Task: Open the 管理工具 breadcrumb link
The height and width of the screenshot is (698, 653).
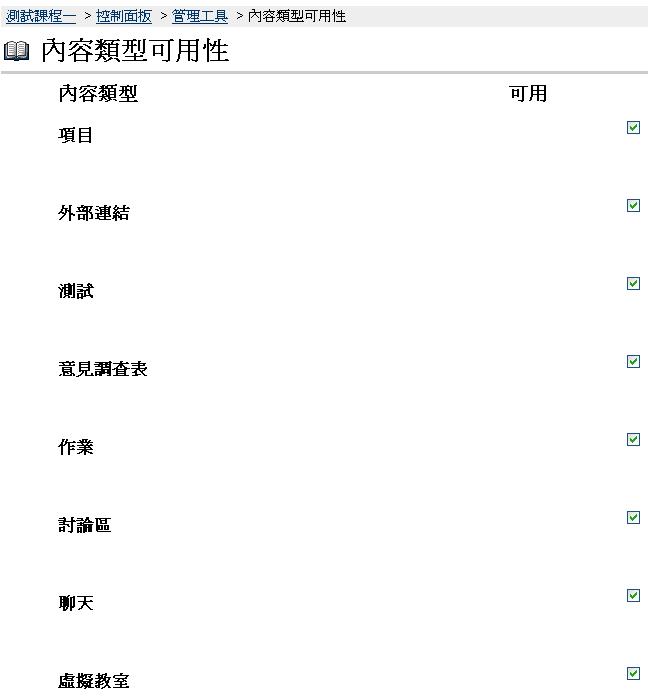Action: 200,16
